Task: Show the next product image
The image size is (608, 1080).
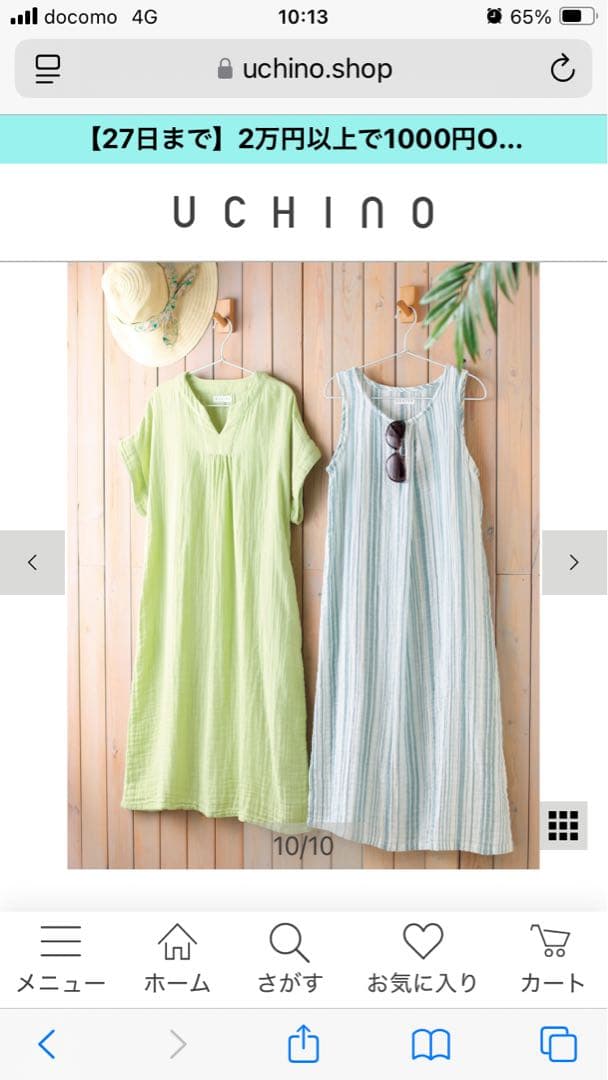Action: [x=574, y=562]
